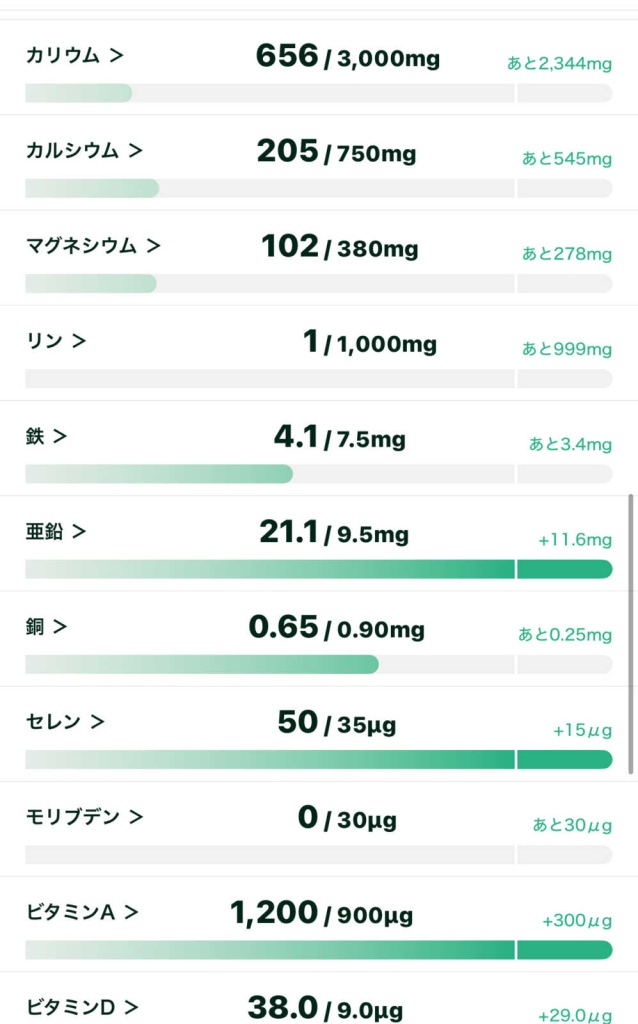Open ビタミンA nutrient details
Screen dimensions: 638x1024
[82, 912]
